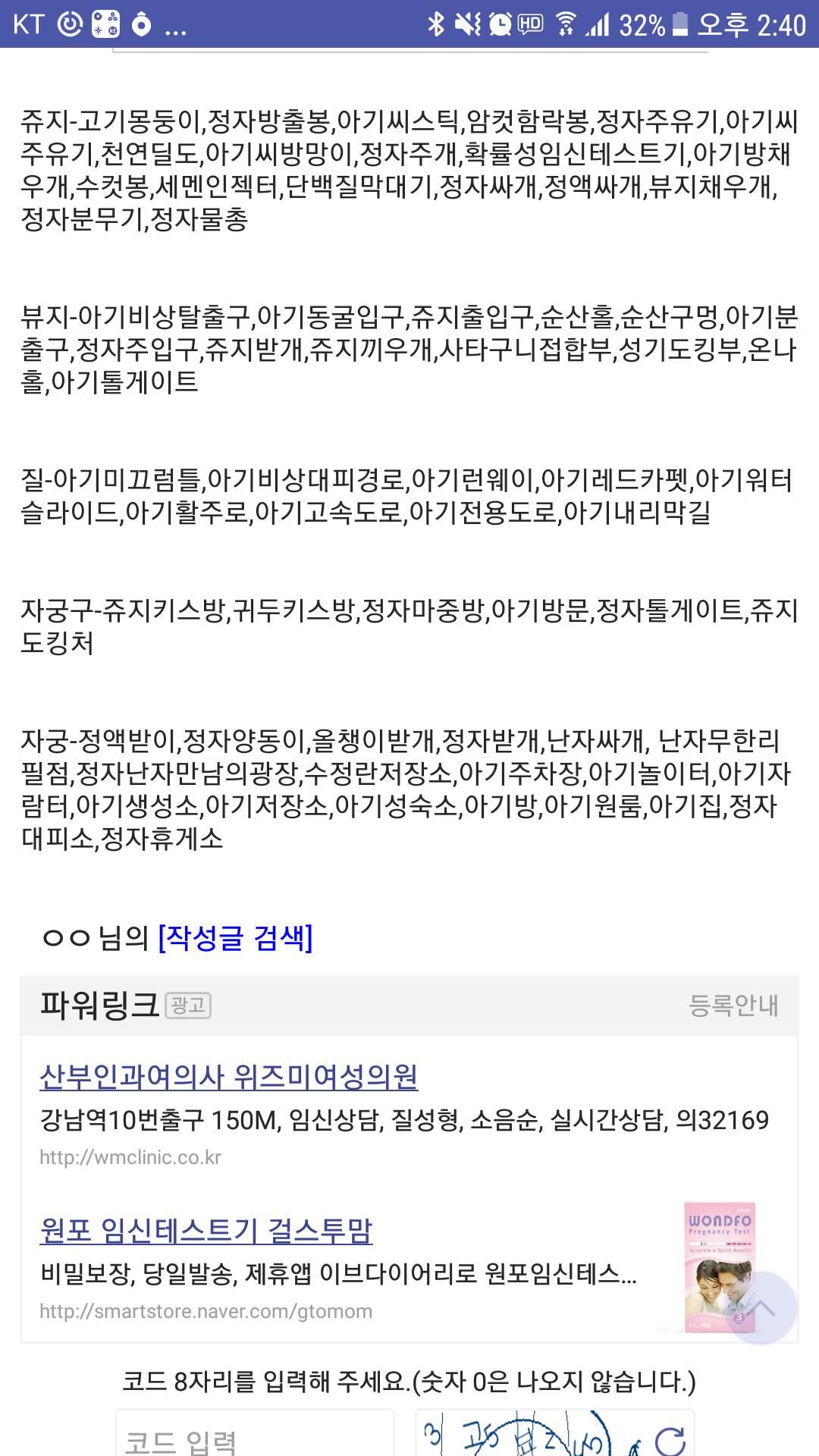The height and width of the screenshot is (1456, 819).
Task: Refresh the captcha code image
Action: (669, 1439)
